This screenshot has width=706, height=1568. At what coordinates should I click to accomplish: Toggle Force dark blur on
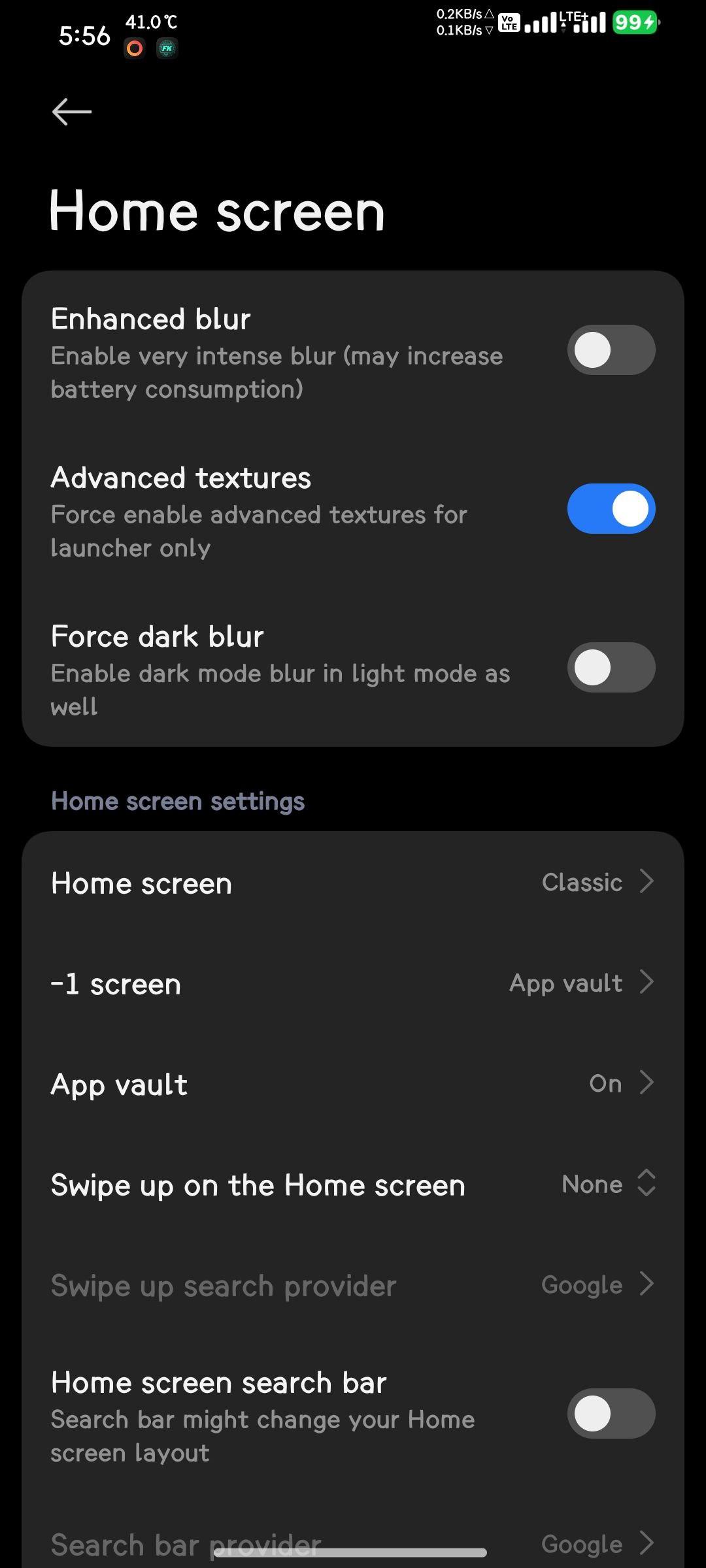coord(611,668)
